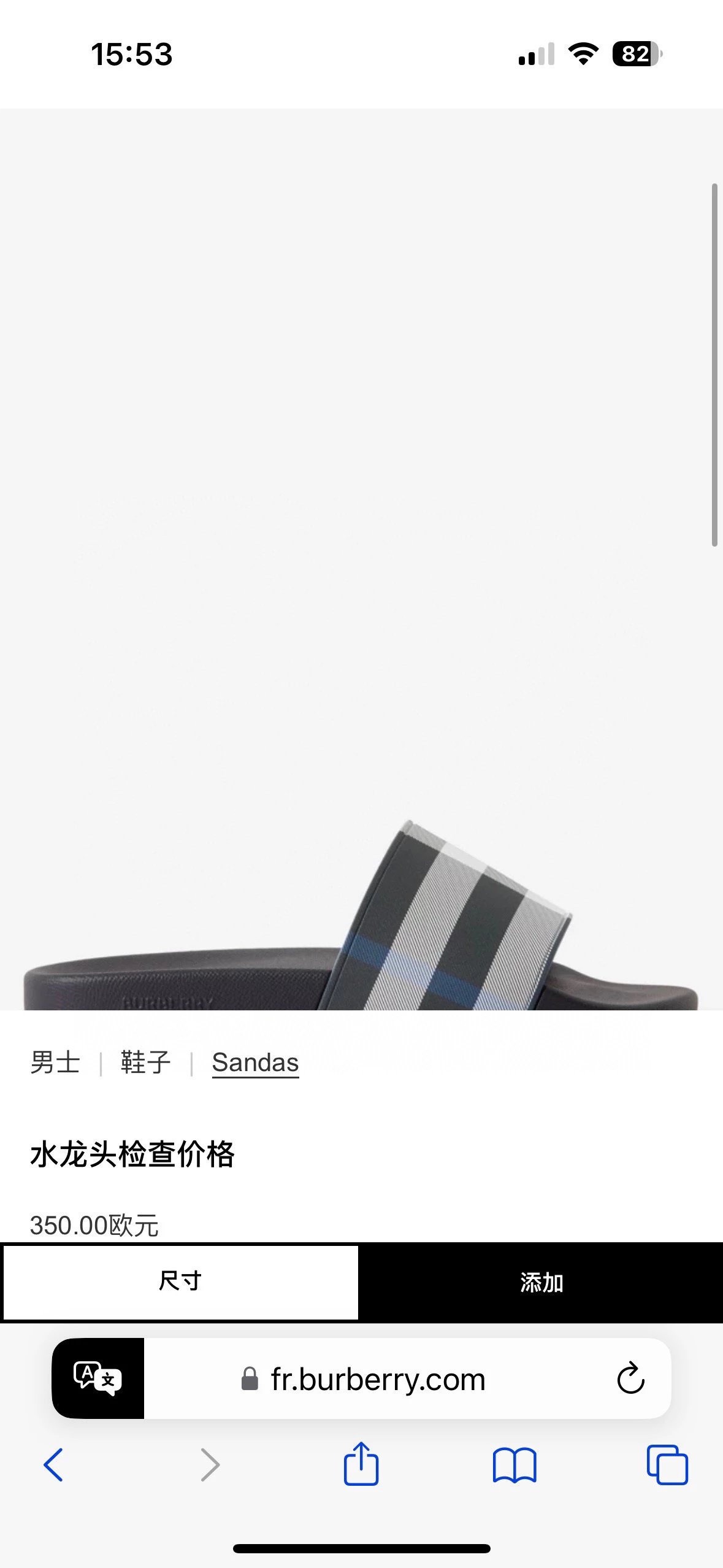The height and width of the screenshot is (1568, 723).
Task: Show all open tabs
Action: [x=667, y=1465]
